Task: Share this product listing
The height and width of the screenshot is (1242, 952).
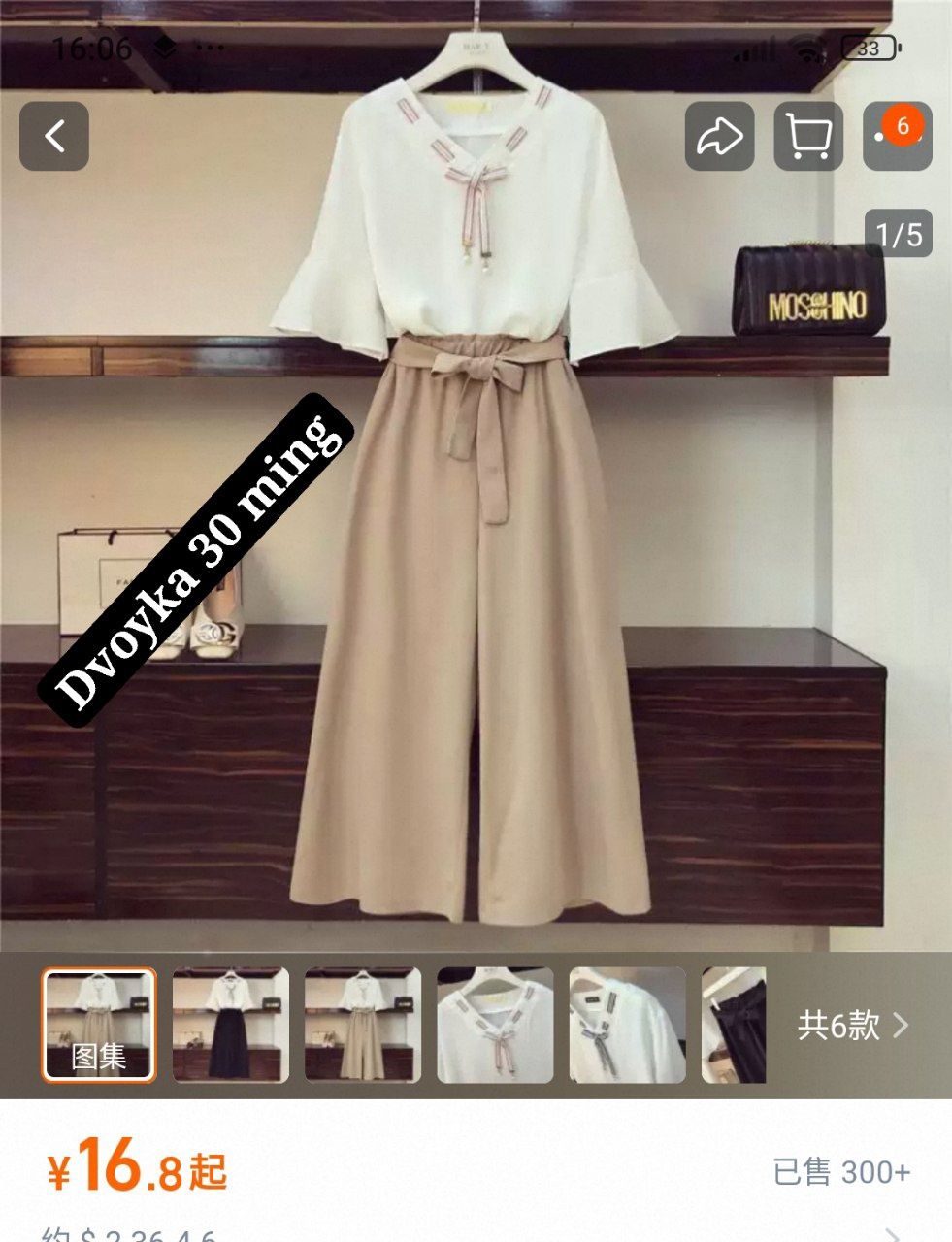Action: [x=719, y=136]
